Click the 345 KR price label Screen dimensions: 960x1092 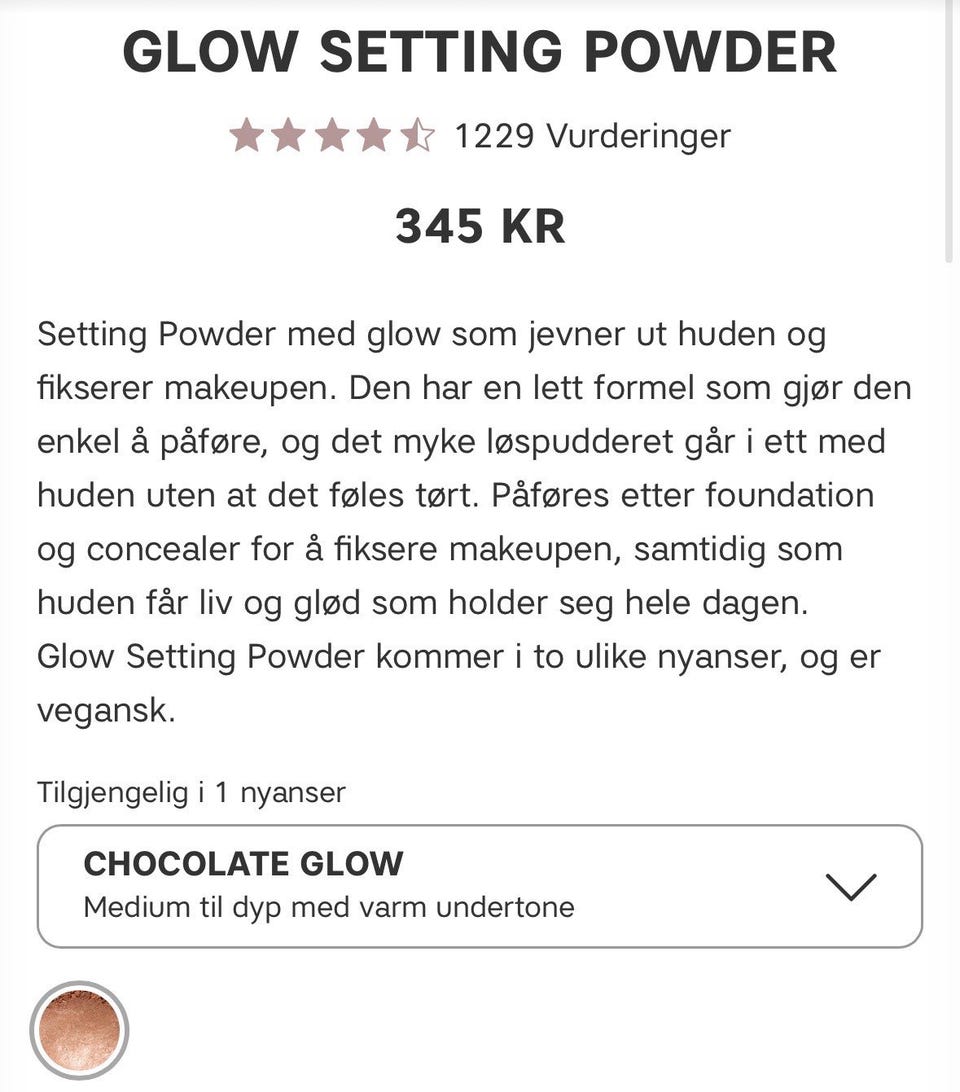[x=480, y=226]
